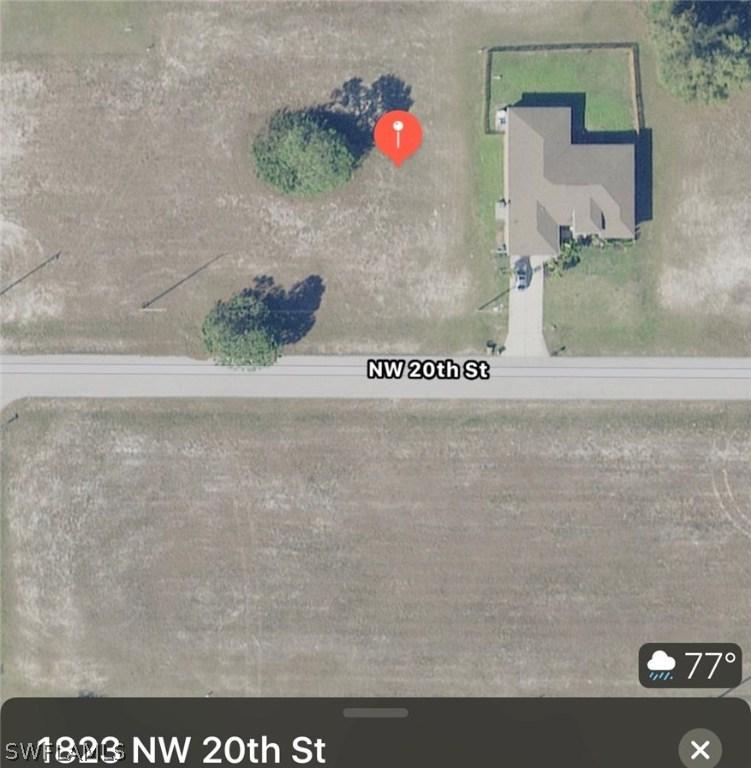This screenshot has width=751, height=768.
Task: Tap the pin head circle to toggle selection
Action: pos(397,125)
